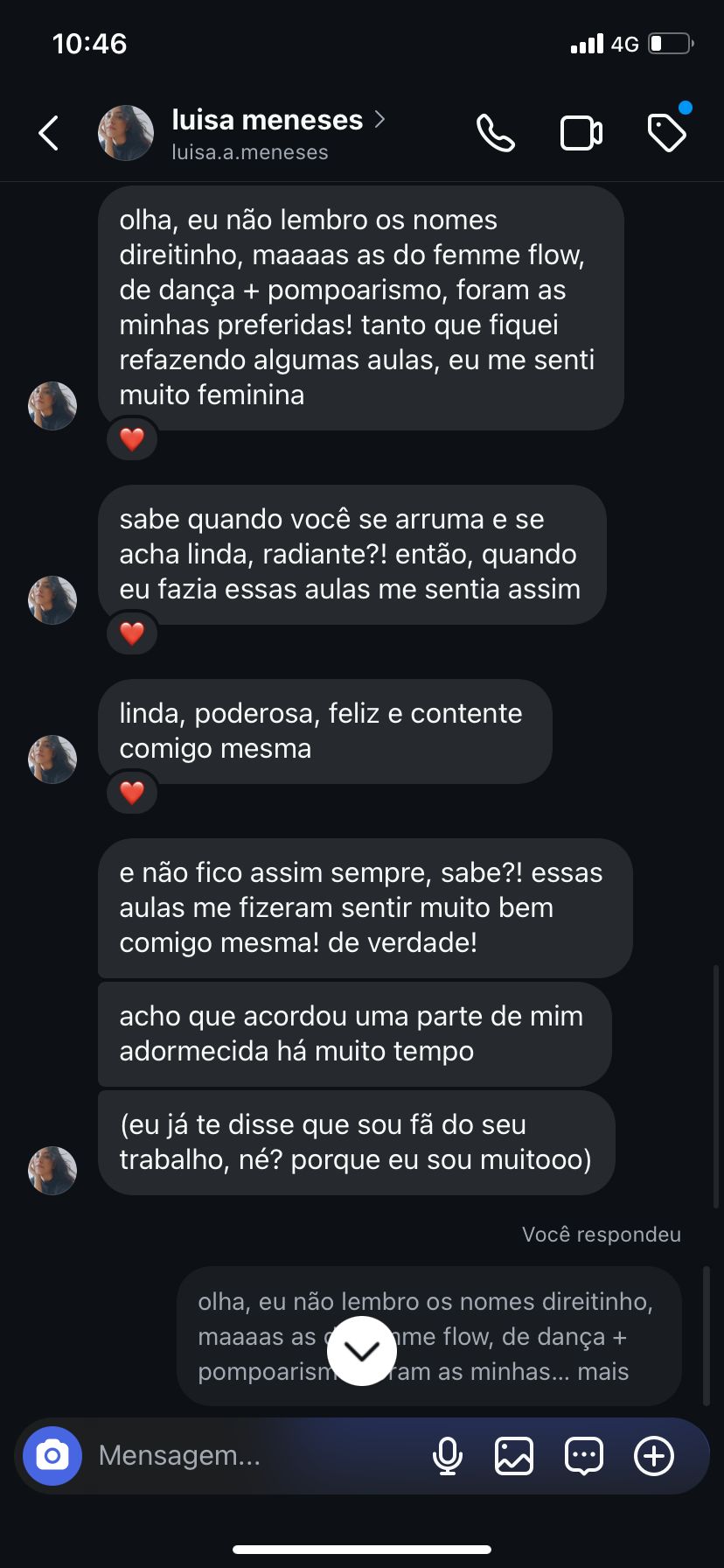The width and height of the screenshot is (724, 1568).
Task: Tap luisa's profile avatar in the header
Action: (x=125, y=132)
